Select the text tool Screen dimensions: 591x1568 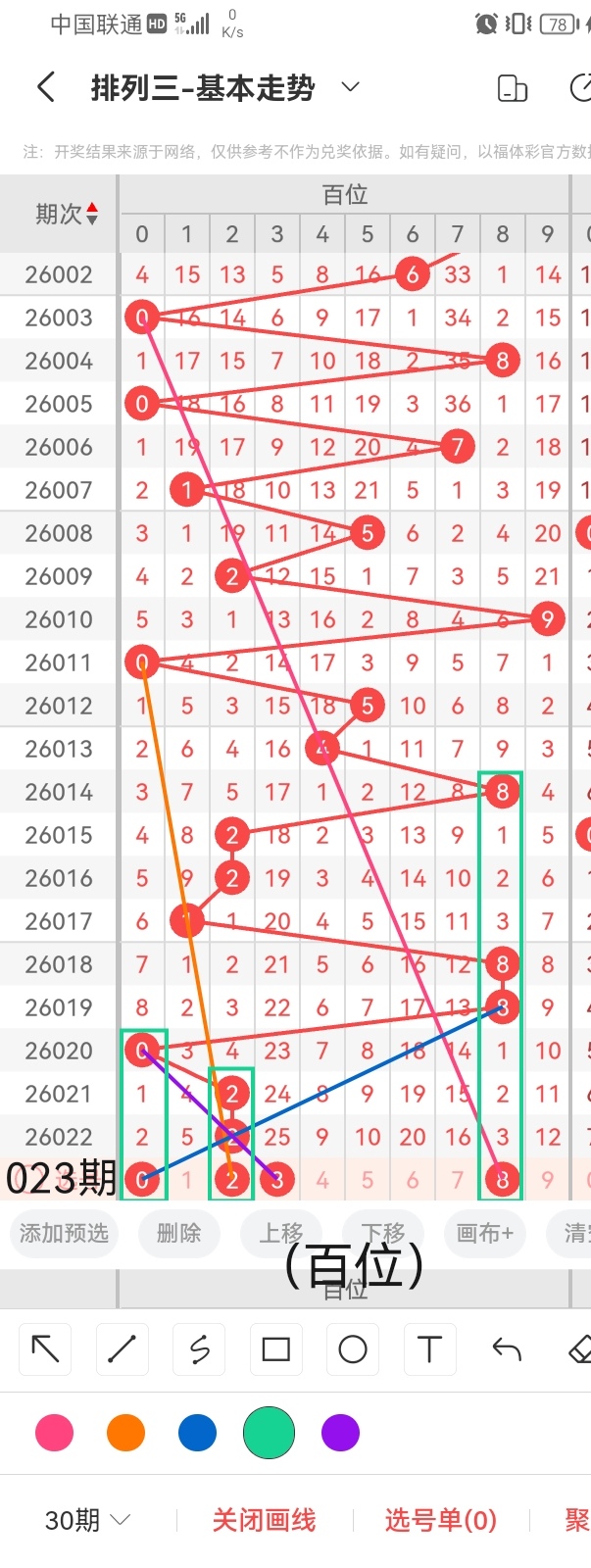(429, 1349)
